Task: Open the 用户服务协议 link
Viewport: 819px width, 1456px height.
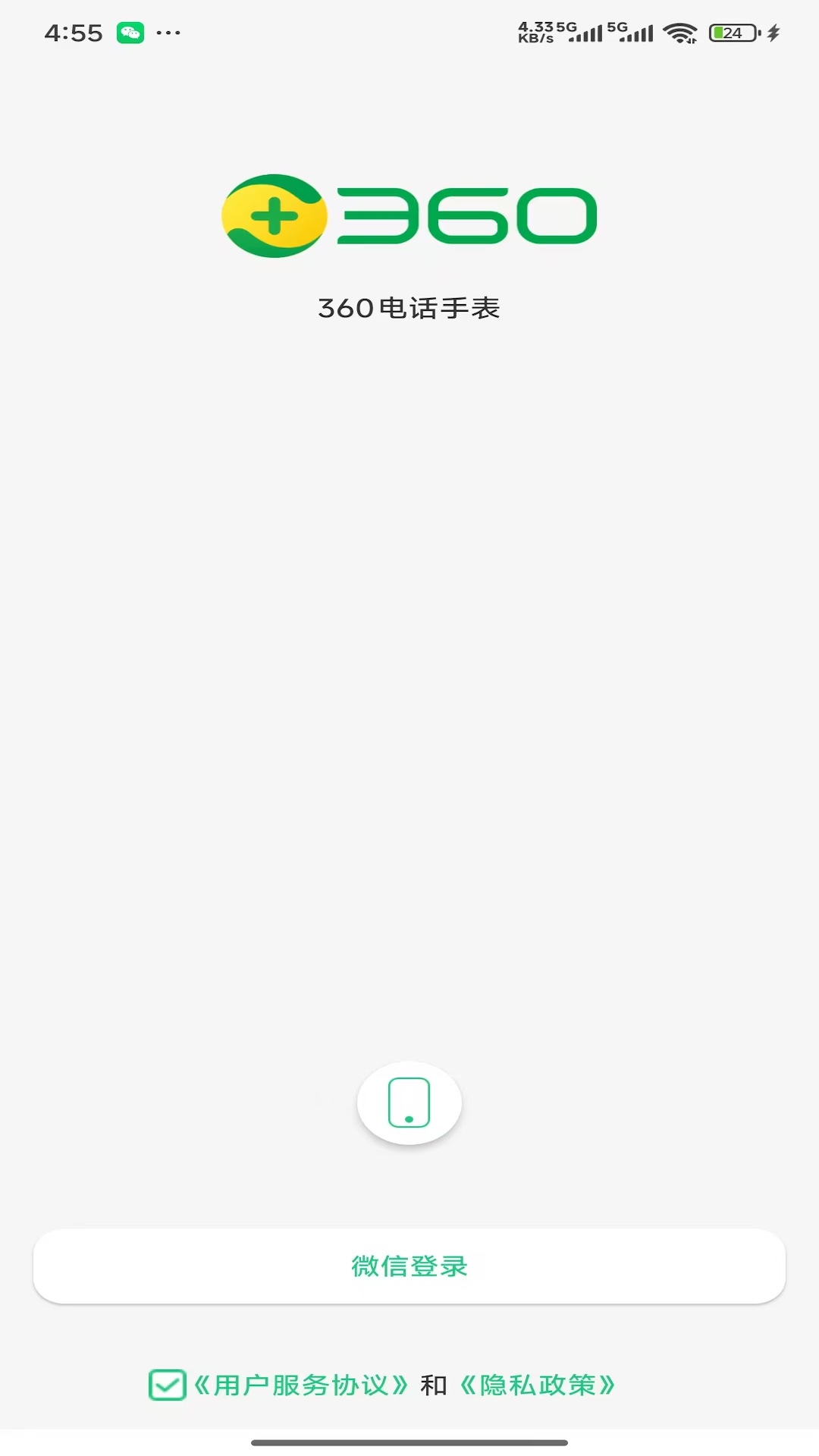Action: 301,1385
